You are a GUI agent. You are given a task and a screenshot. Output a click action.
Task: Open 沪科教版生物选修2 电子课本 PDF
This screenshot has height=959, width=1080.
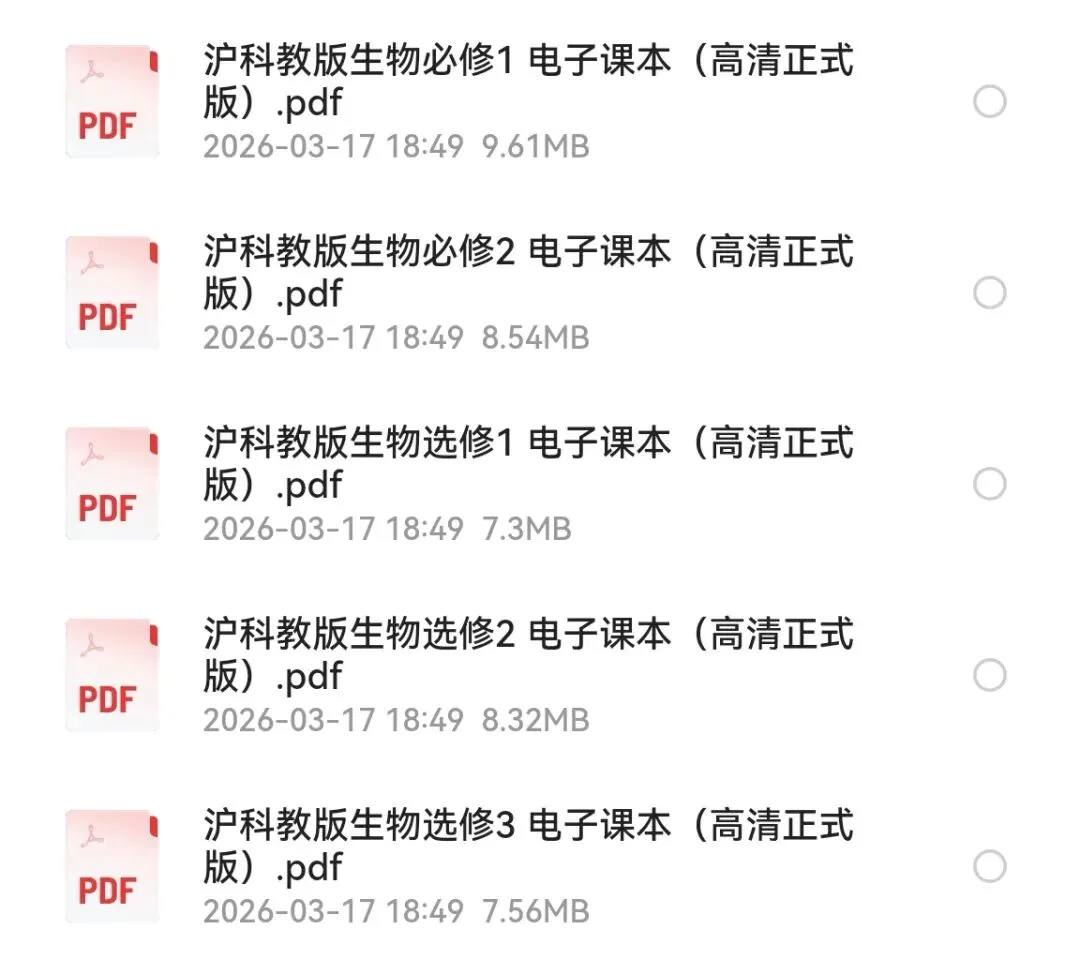coord(528,655)
